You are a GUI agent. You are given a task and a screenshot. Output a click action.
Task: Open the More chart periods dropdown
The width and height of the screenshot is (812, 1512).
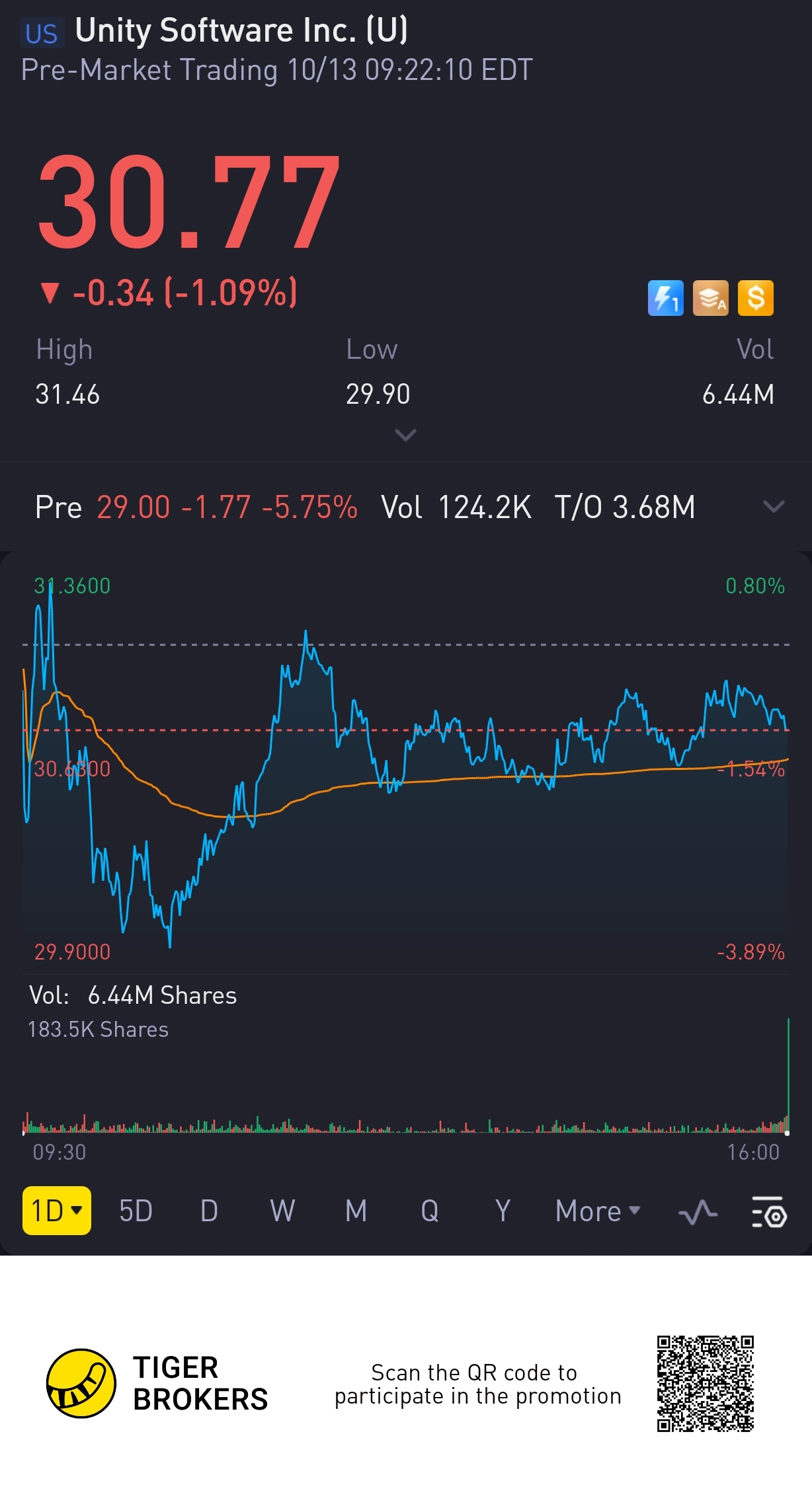point(597,1211)
